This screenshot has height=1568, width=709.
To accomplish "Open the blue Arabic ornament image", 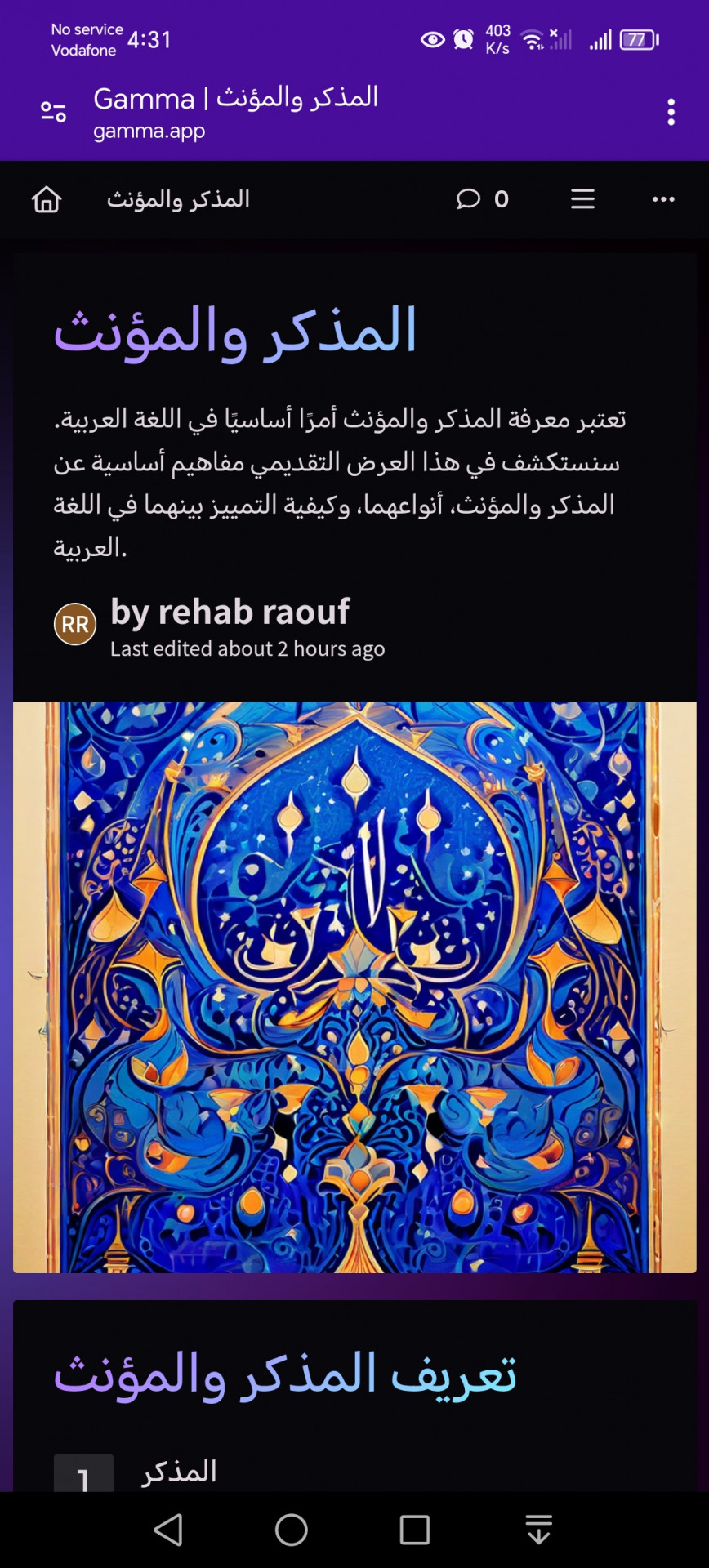I will (354, 987).
